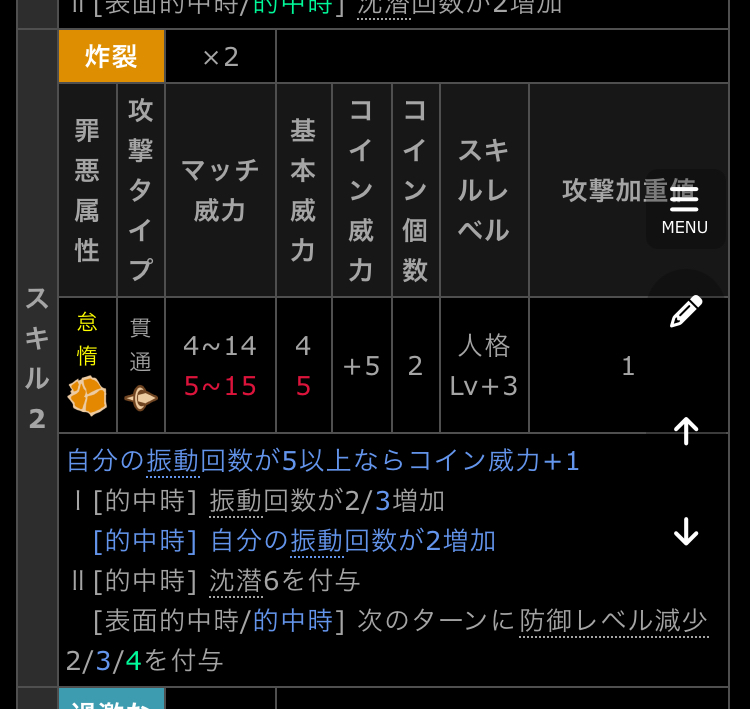Screen dimensions: 750x709
Task: Jump to page bottom with down arrow
Action: 685,531
